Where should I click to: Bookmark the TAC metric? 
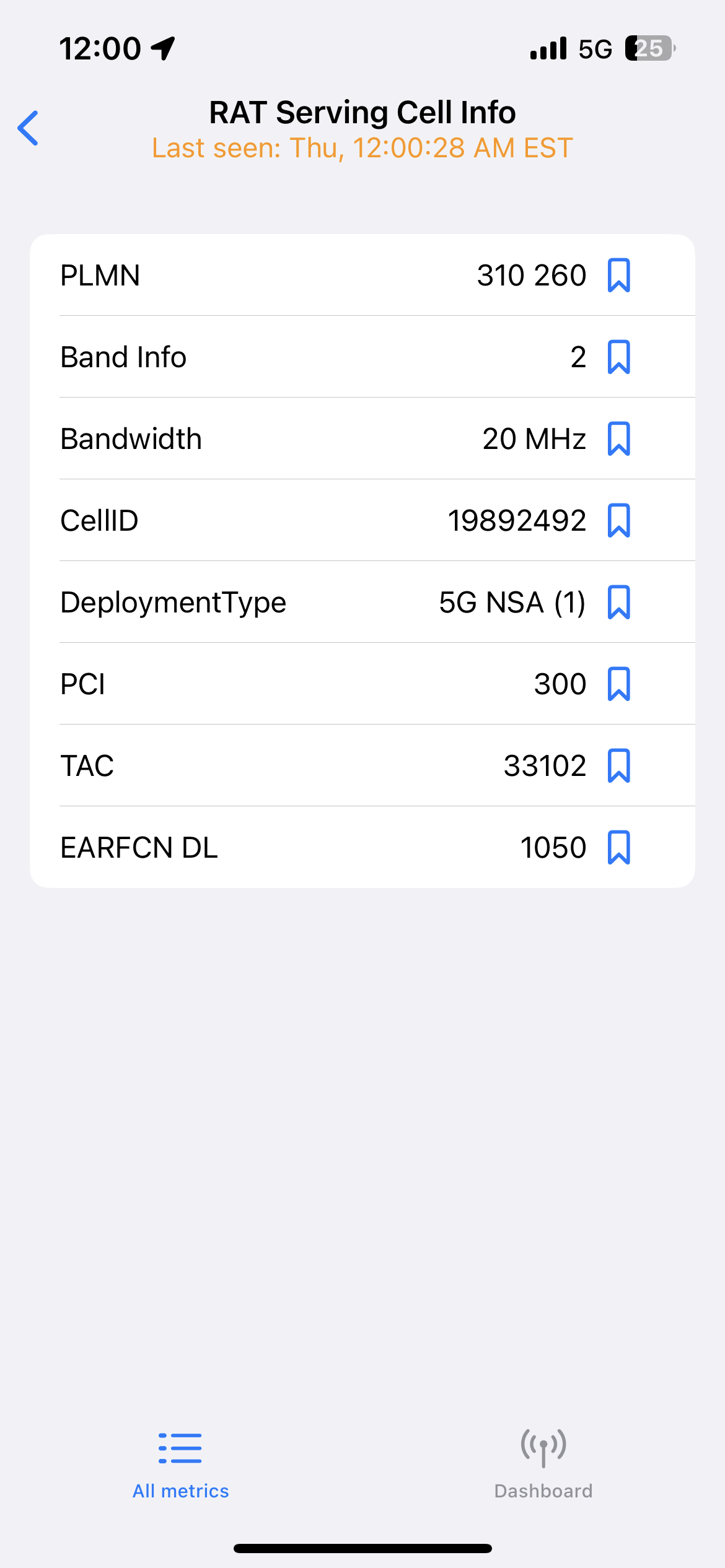[618, 765]
